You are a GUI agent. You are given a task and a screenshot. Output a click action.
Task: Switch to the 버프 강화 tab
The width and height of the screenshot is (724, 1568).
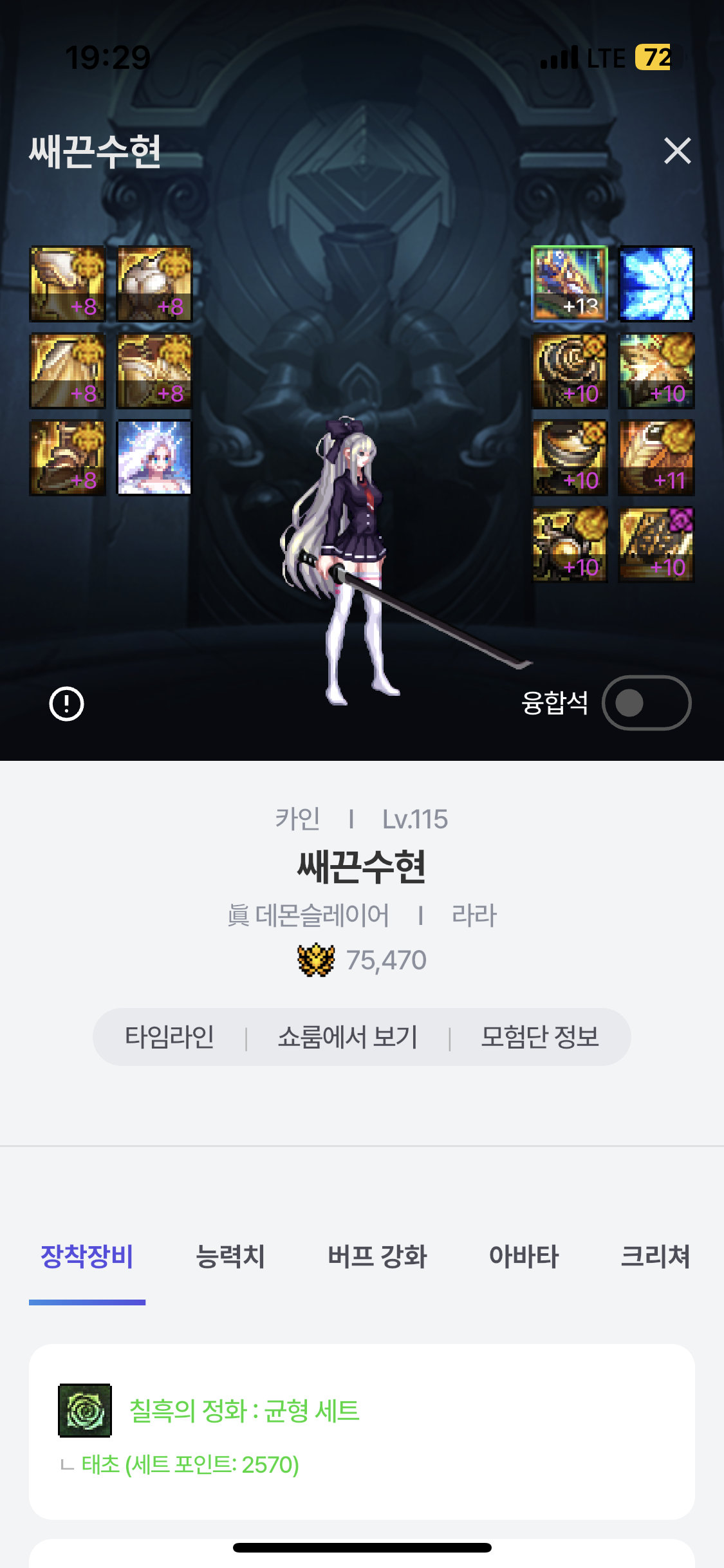pyautogui.click(x=377, y=1256)
